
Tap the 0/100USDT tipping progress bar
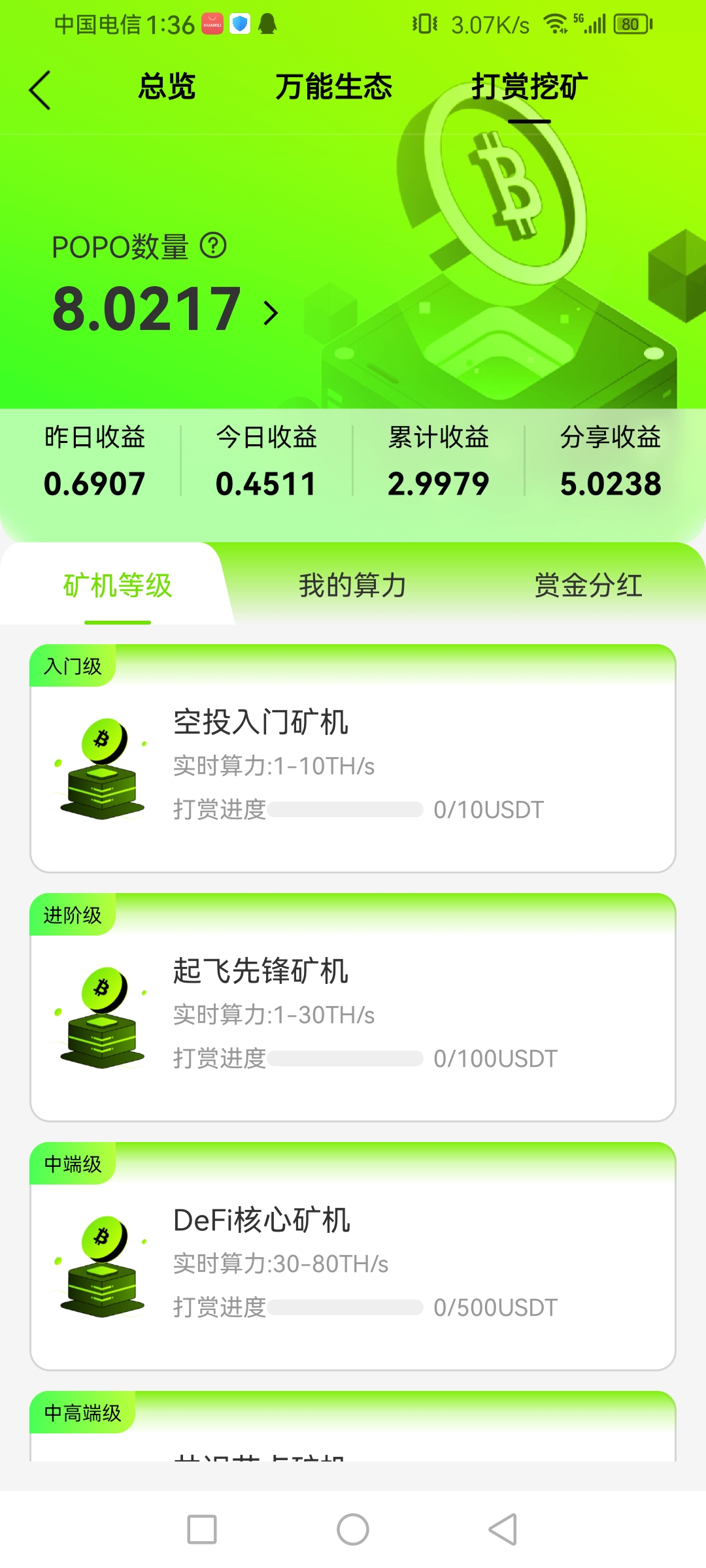[346, 1058]
